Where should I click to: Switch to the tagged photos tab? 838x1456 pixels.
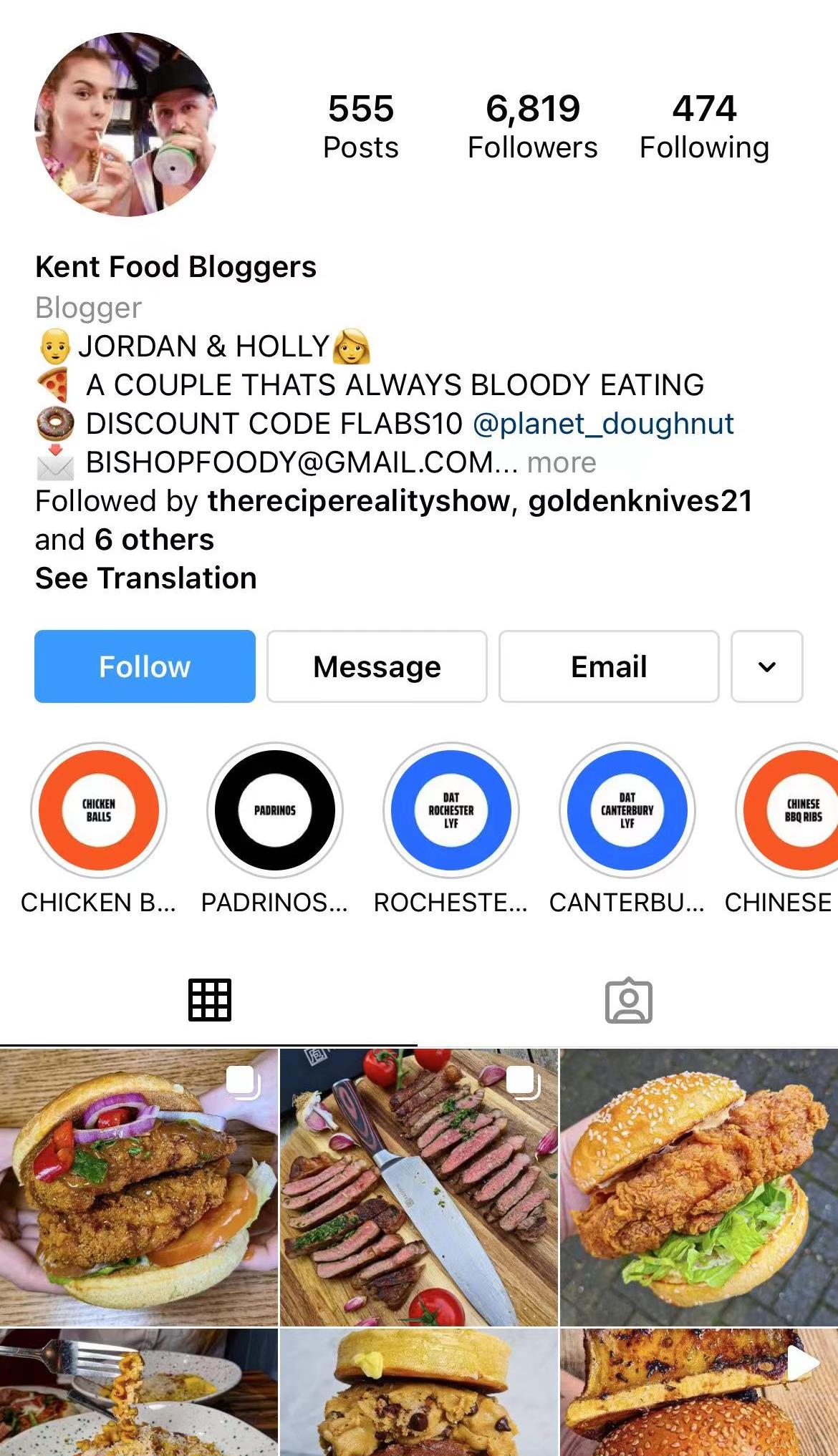click(x=628, y=1000)
